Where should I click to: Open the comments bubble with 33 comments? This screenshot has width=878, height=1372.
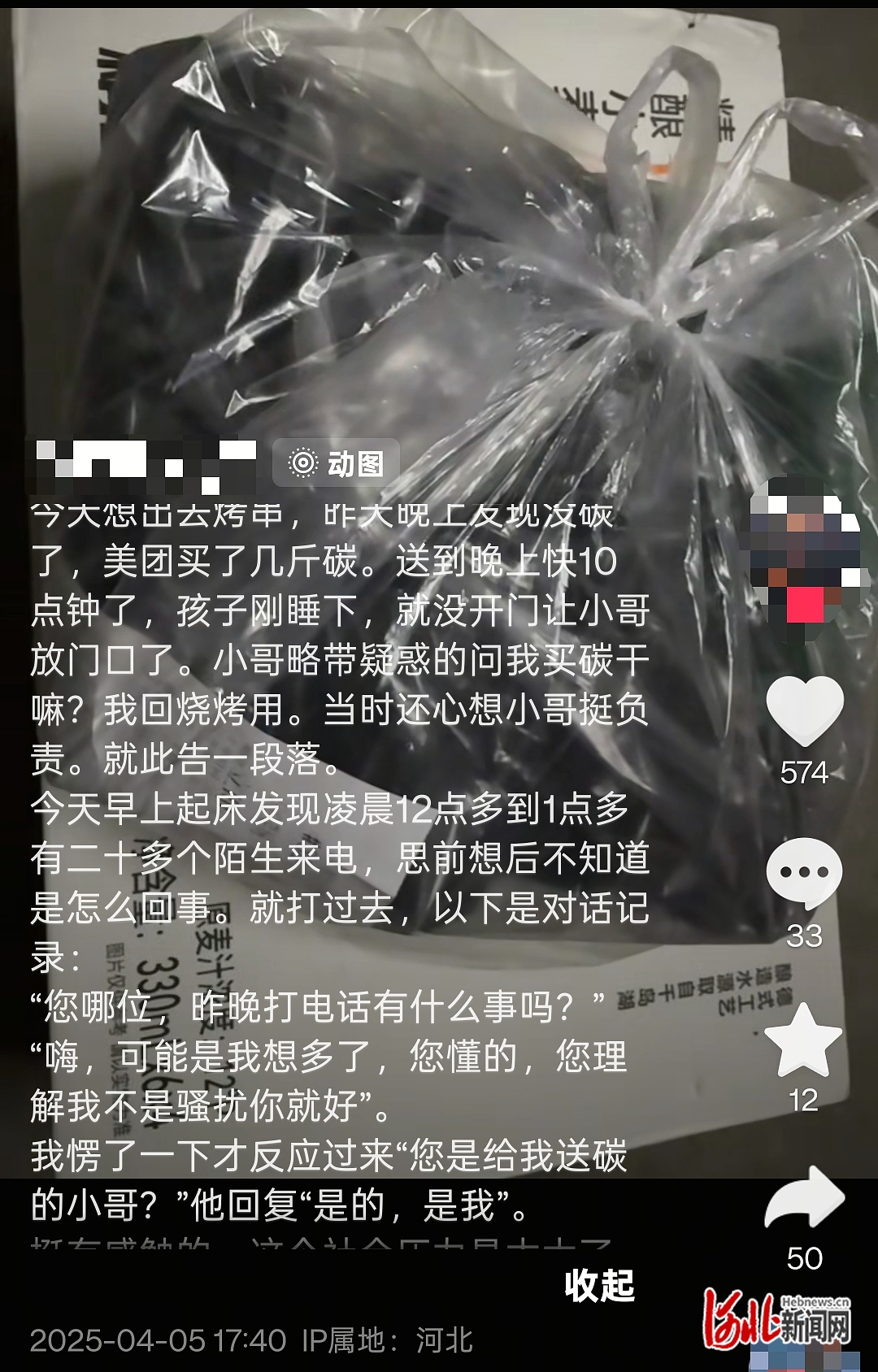click(x=804, y=874)
